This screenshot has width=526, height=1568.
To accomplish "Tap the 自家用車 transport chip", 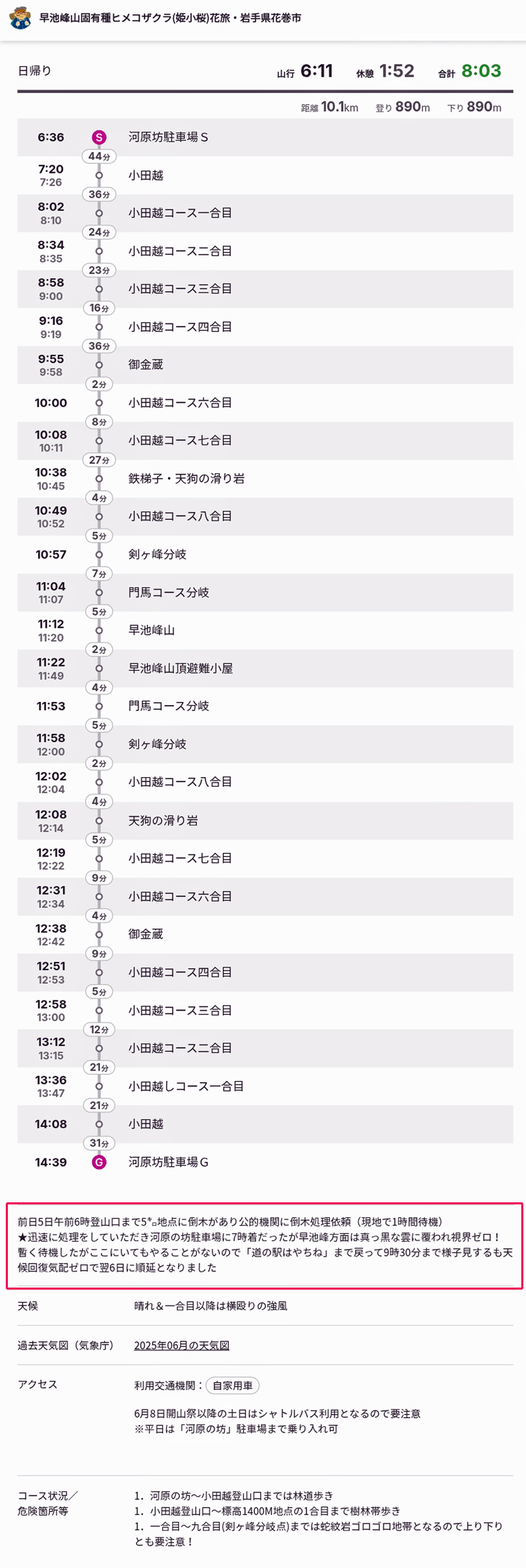I will coord(232,1385).
